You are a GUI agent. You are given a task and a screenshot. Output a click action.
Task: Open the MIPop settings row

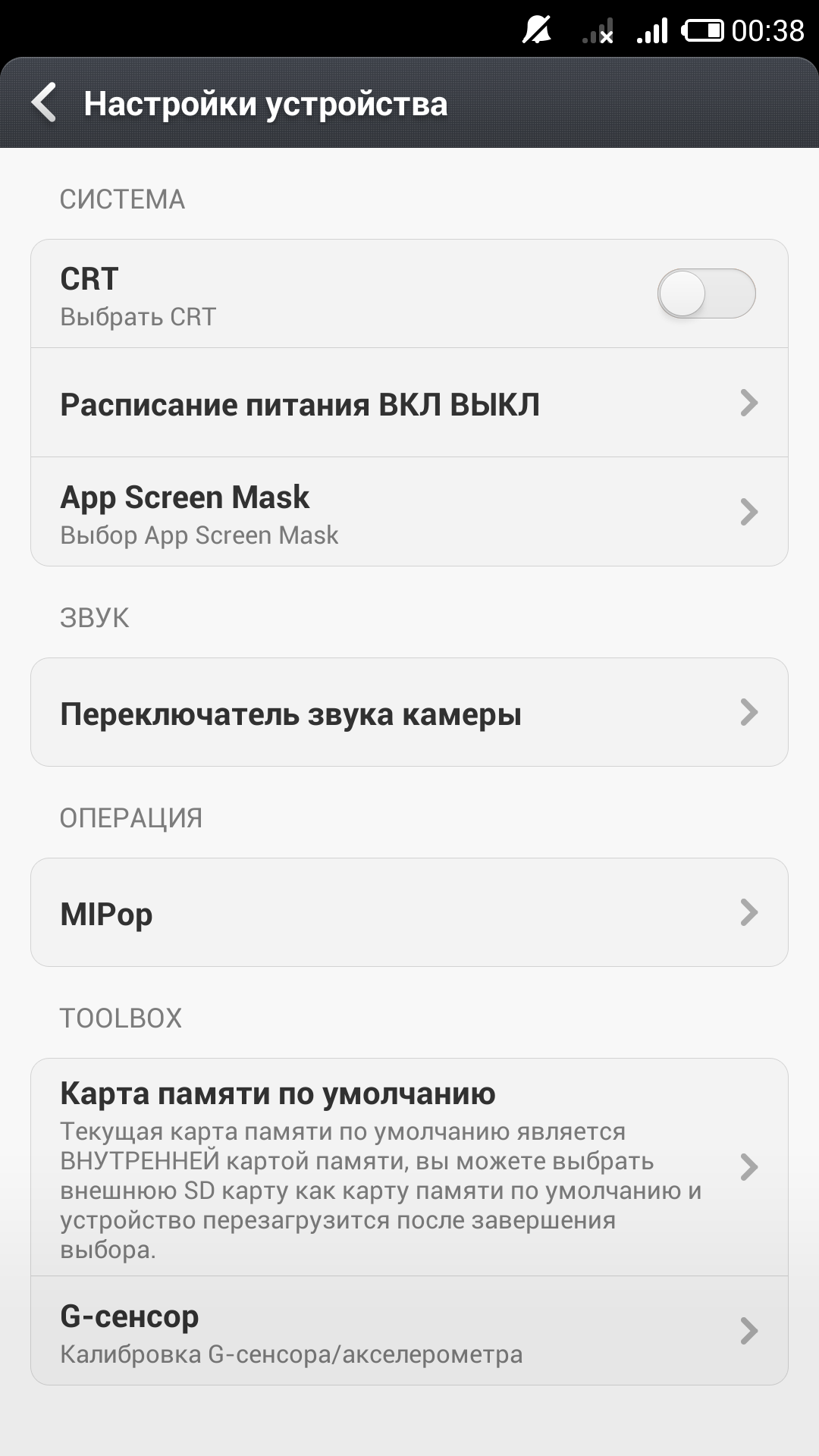(x=409, y=913)
